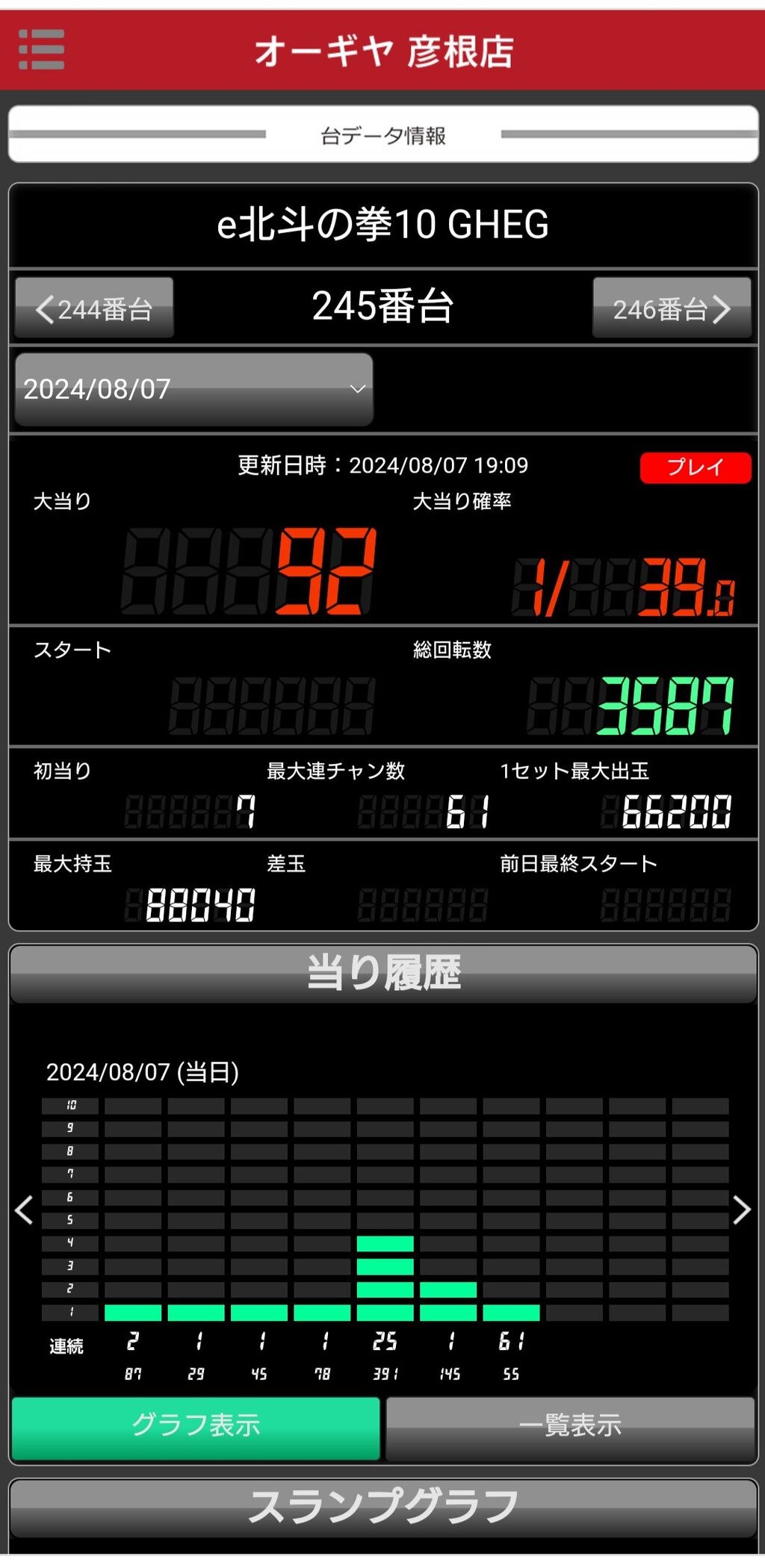Show earlier hit history with left arrow
The image size is (765, 1568).
[24, 1210]
